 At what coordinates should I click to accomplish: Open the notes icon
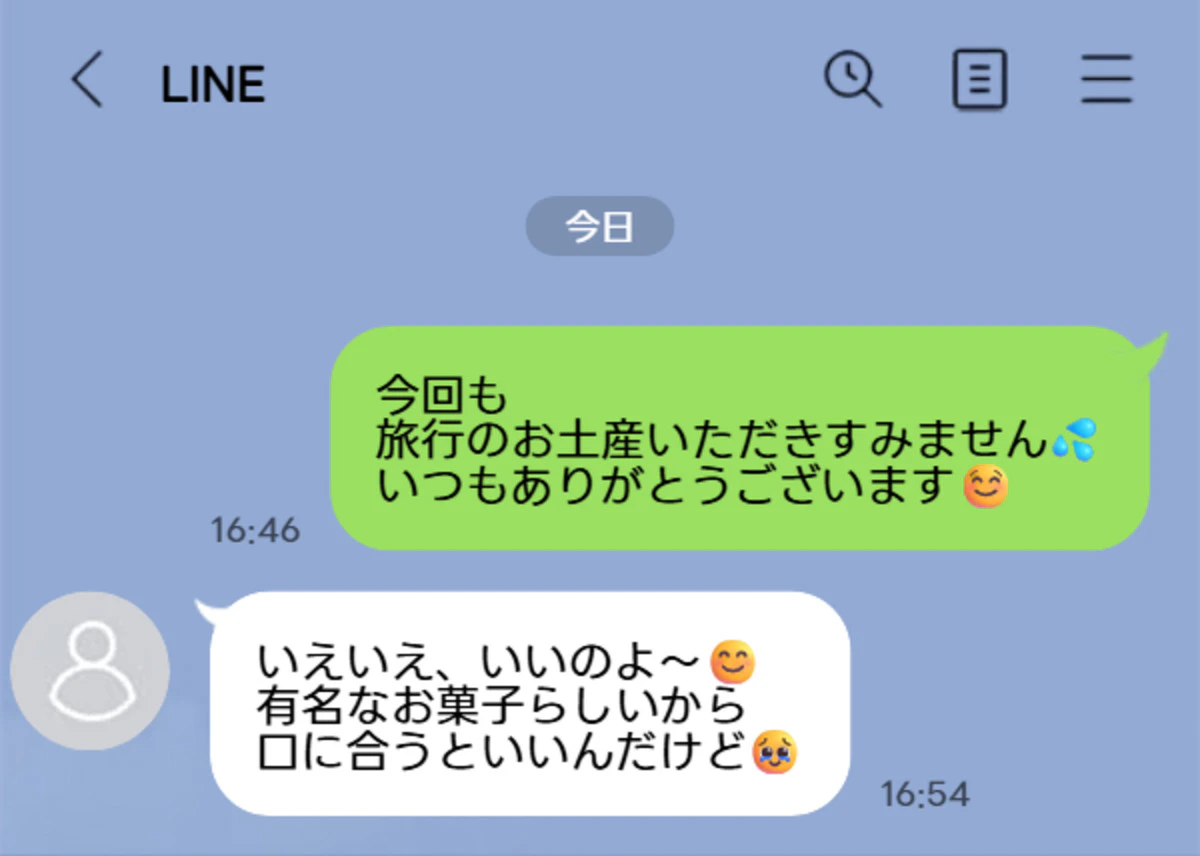pos(979,80)
